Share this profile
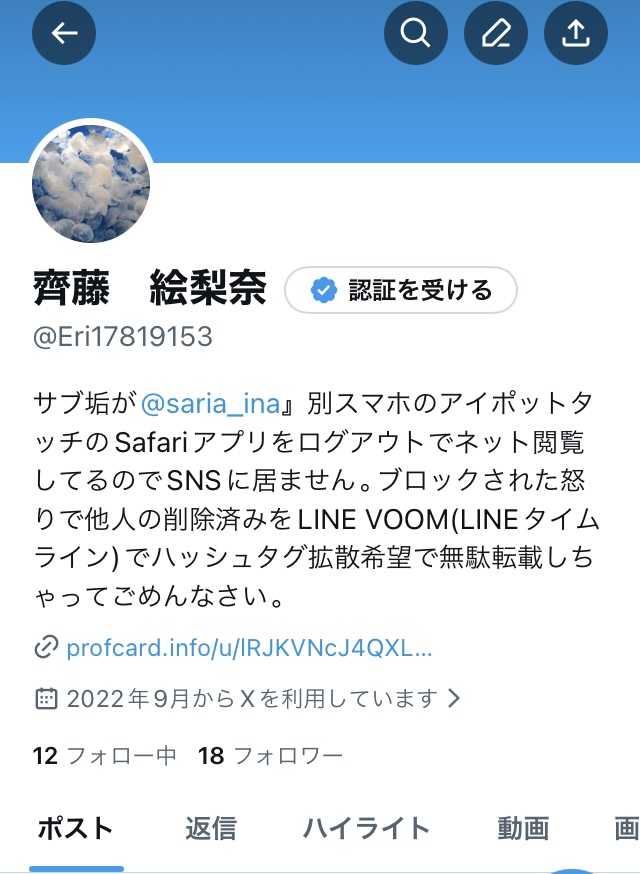Image resolution: width=640 pixels, height=874 pixels. [575, 33]
